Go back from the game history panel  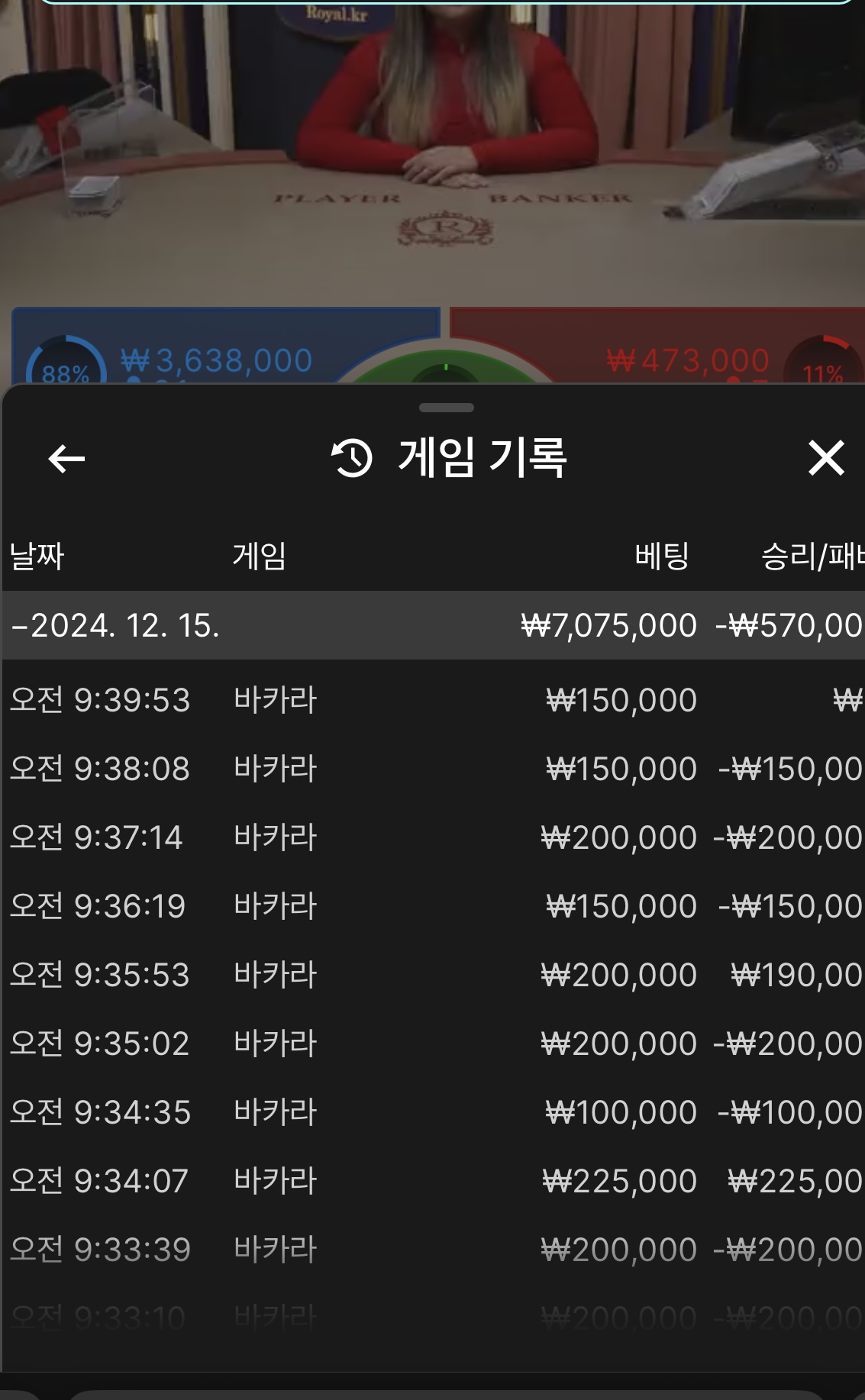pos(66,459)
